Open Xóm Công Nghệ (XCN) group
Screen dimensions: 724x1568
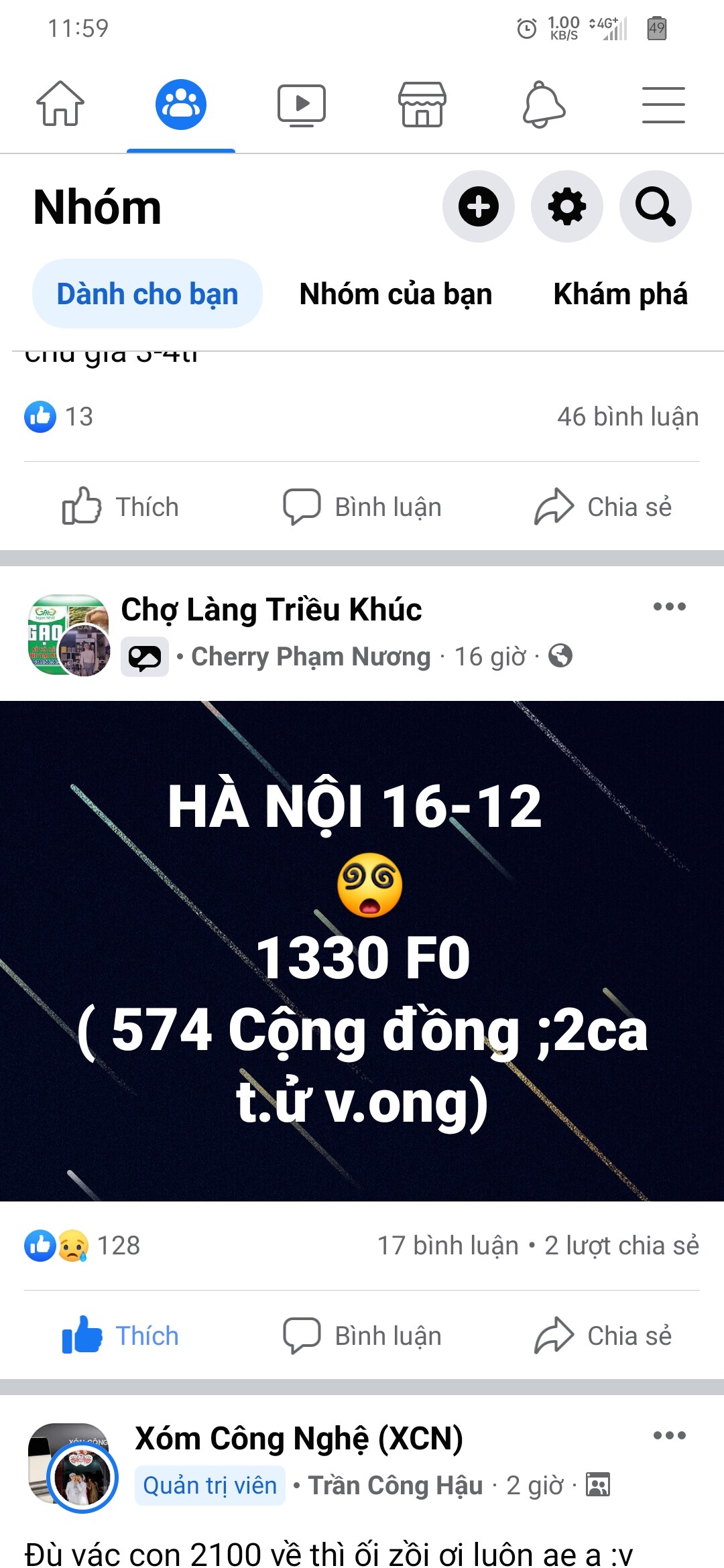299,1439
